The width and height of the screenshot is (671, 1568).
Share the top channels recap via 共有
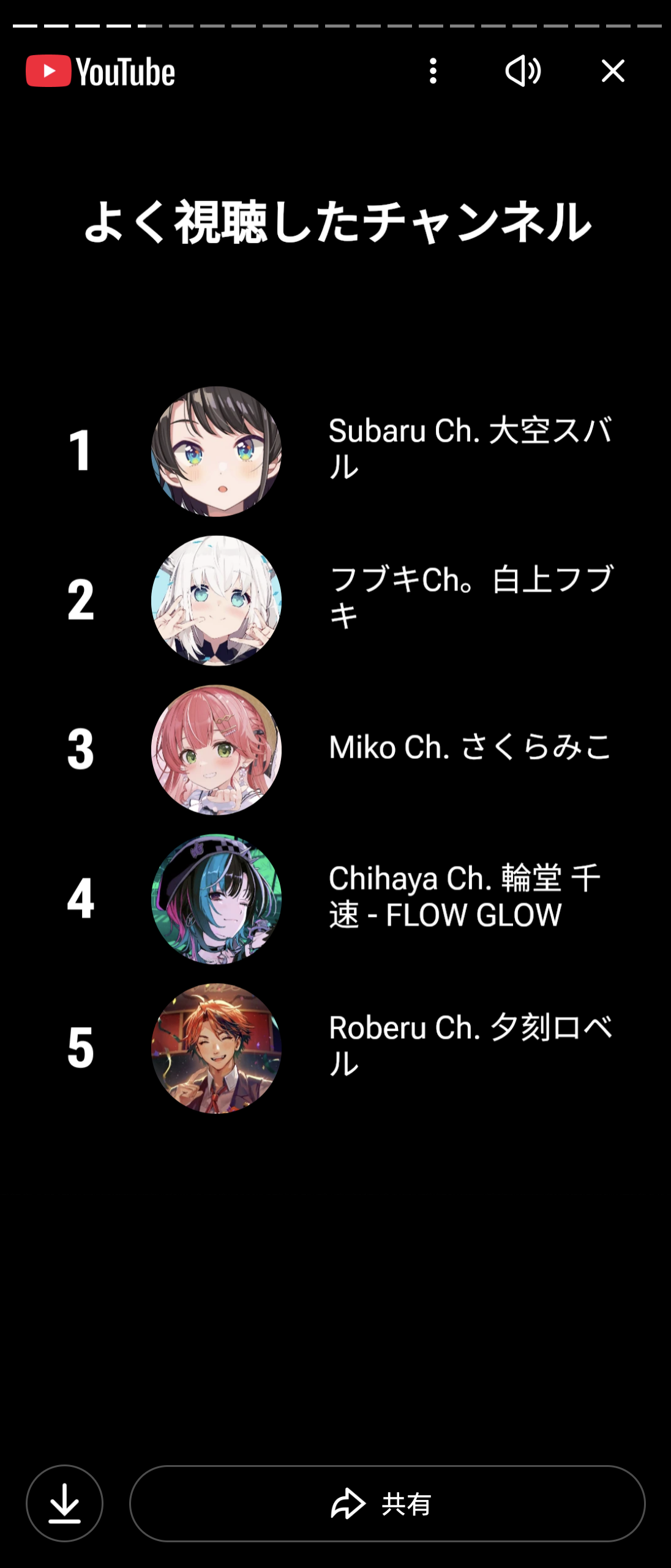click(387, 1503)
